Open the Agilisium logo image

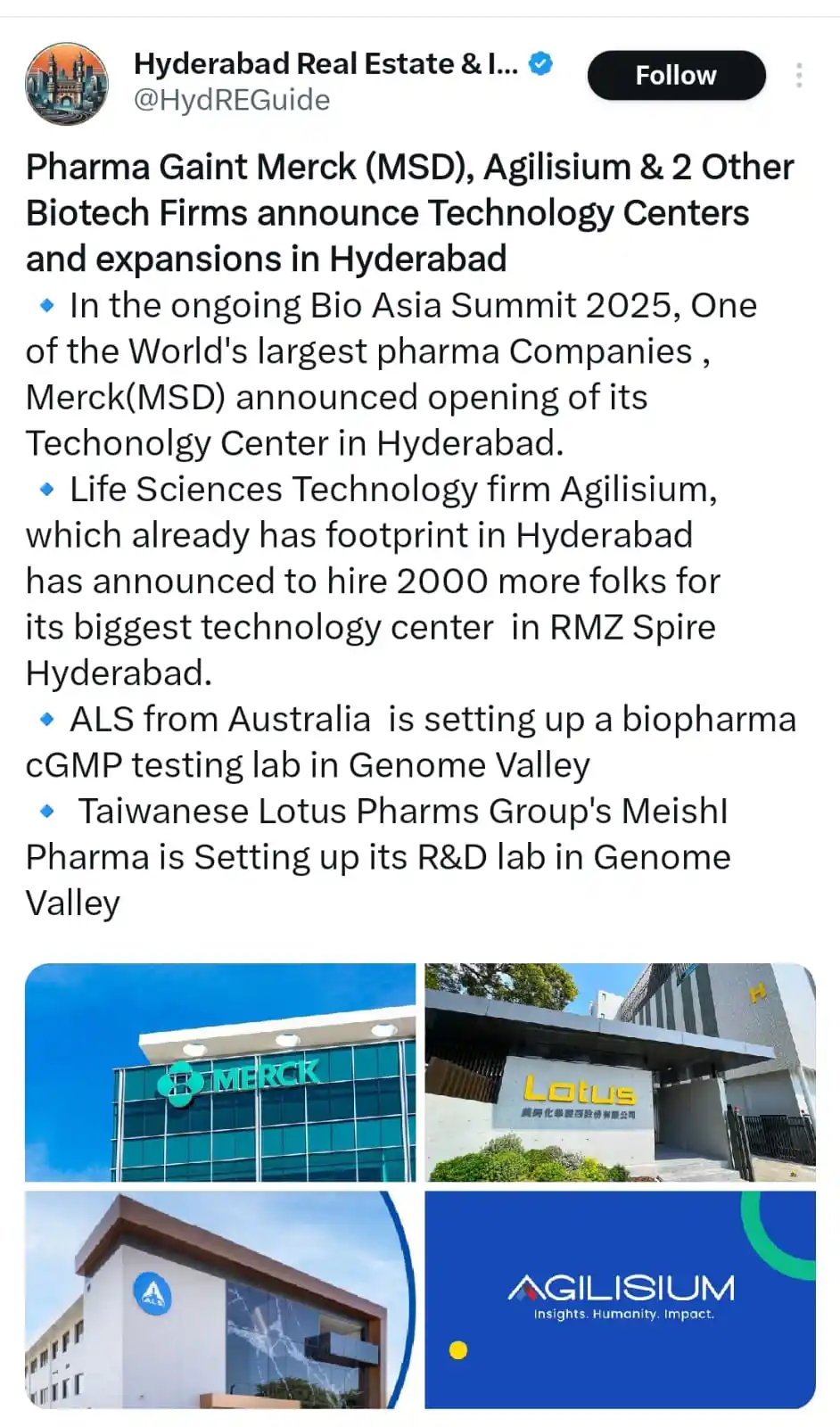620,1299
